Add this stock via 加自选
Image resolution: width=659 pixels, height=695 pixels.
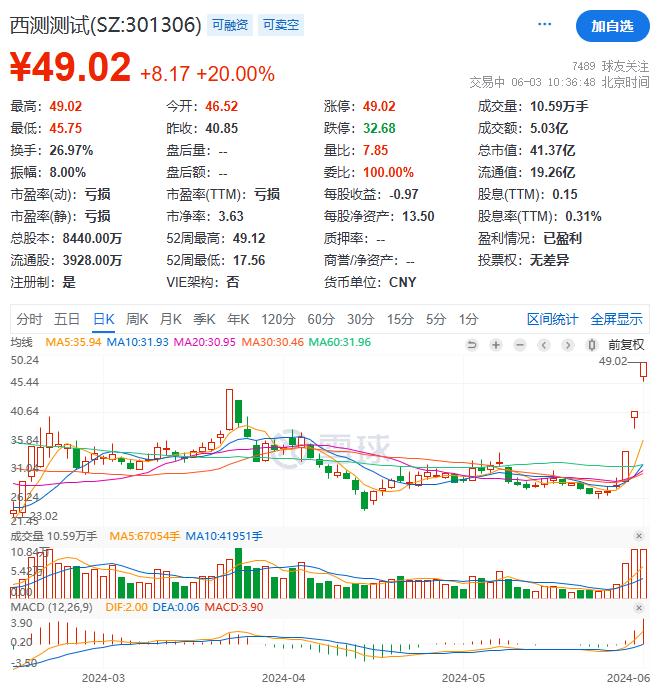[x=612, y=26]
